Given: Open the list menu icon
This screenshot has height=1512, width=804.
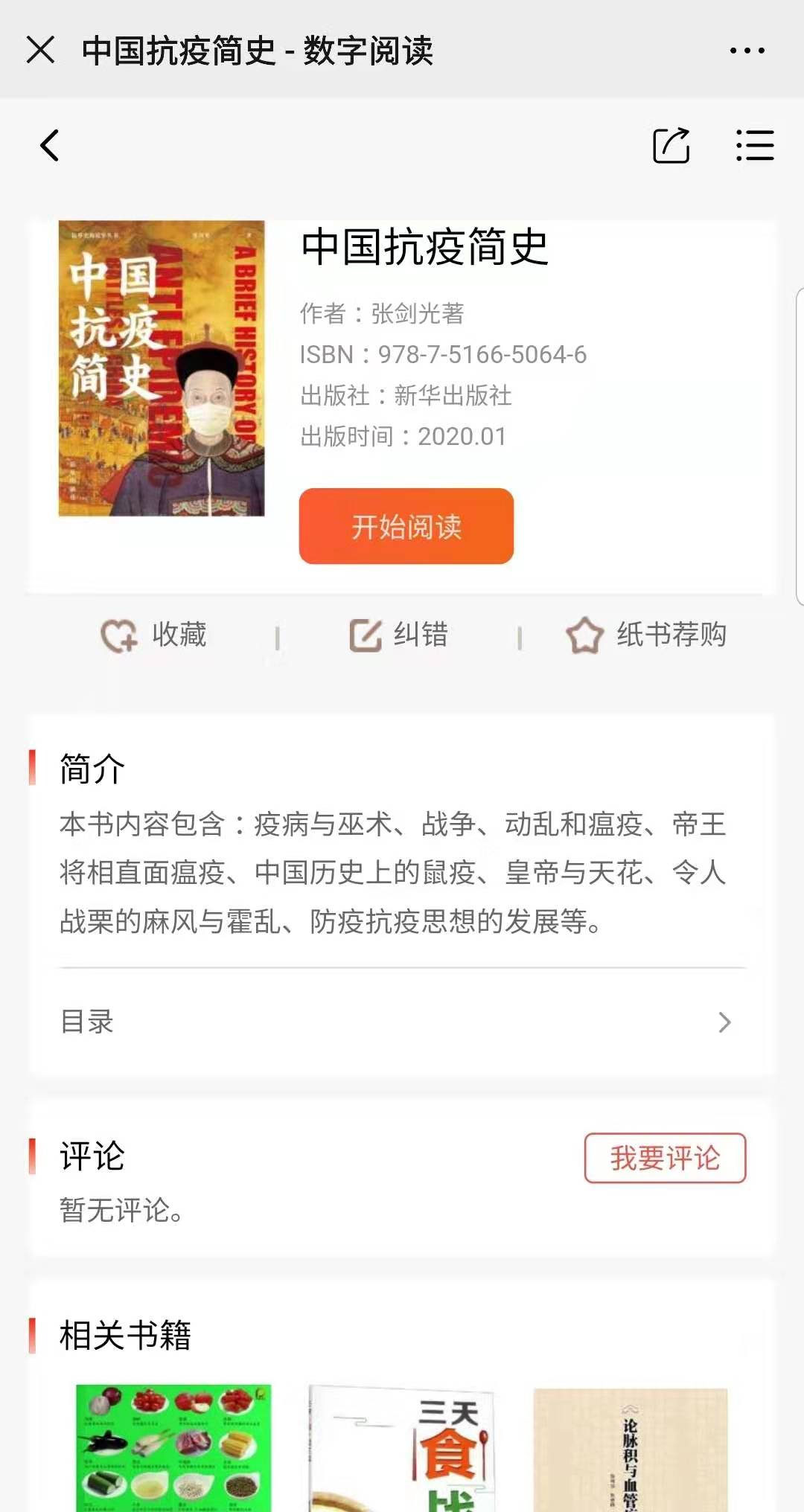Looking at the screenshot, I should (754, 145).
